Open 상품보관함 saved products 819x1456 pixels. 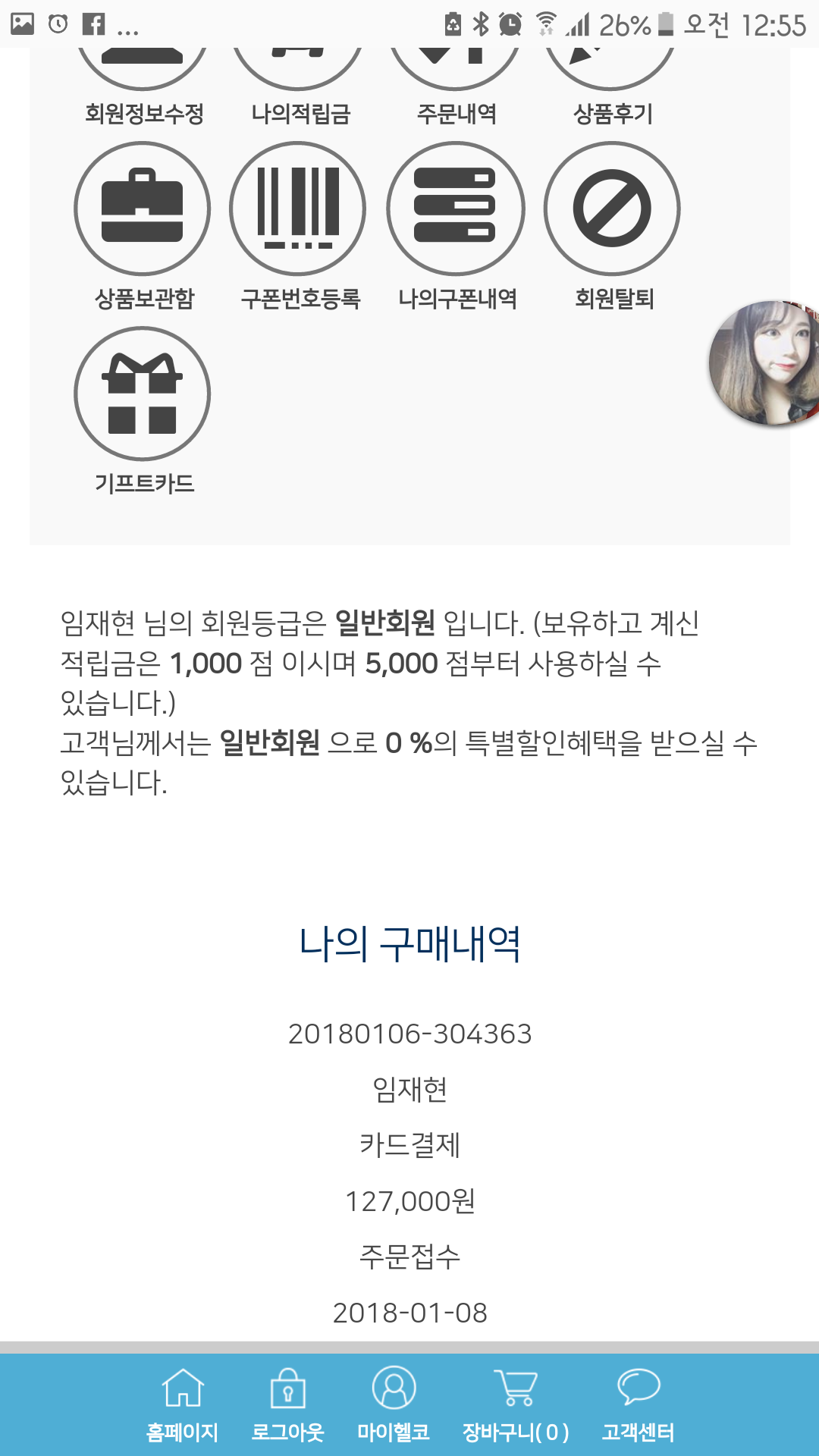[143, 227]
